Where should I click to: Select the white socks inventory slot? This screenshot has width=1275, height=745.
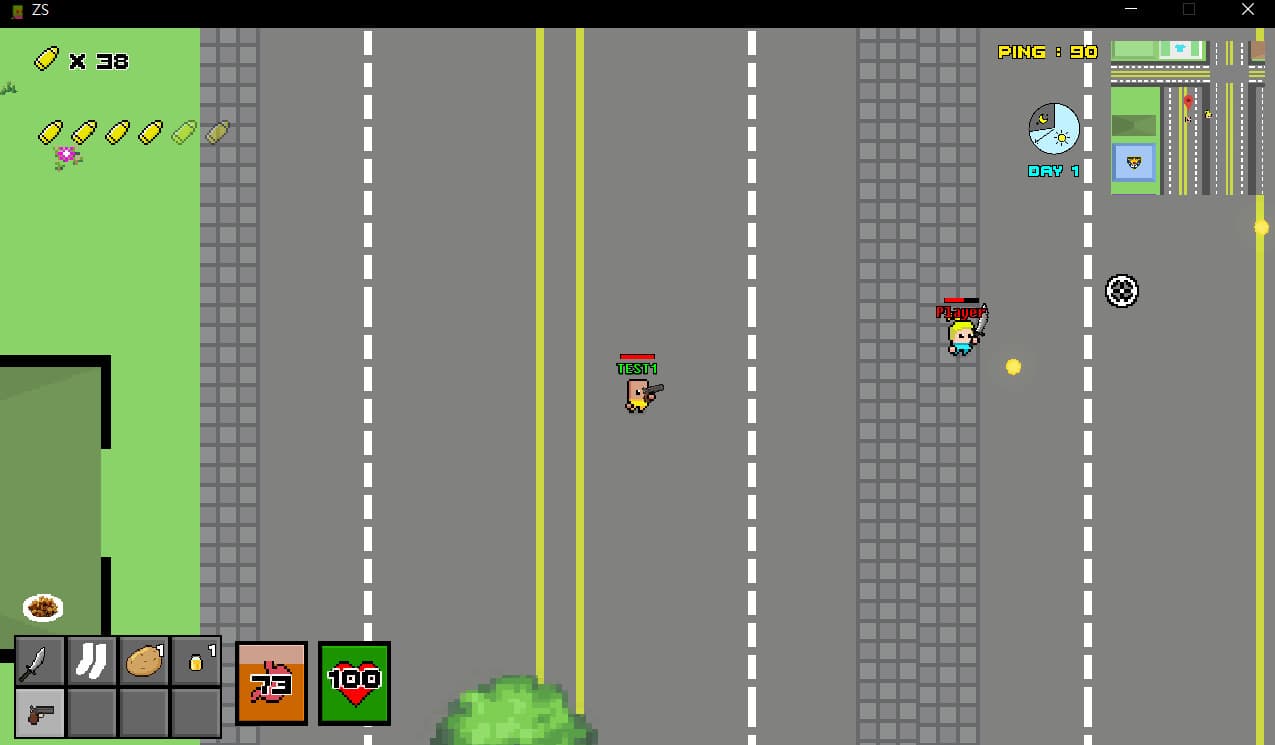[92, 662]
